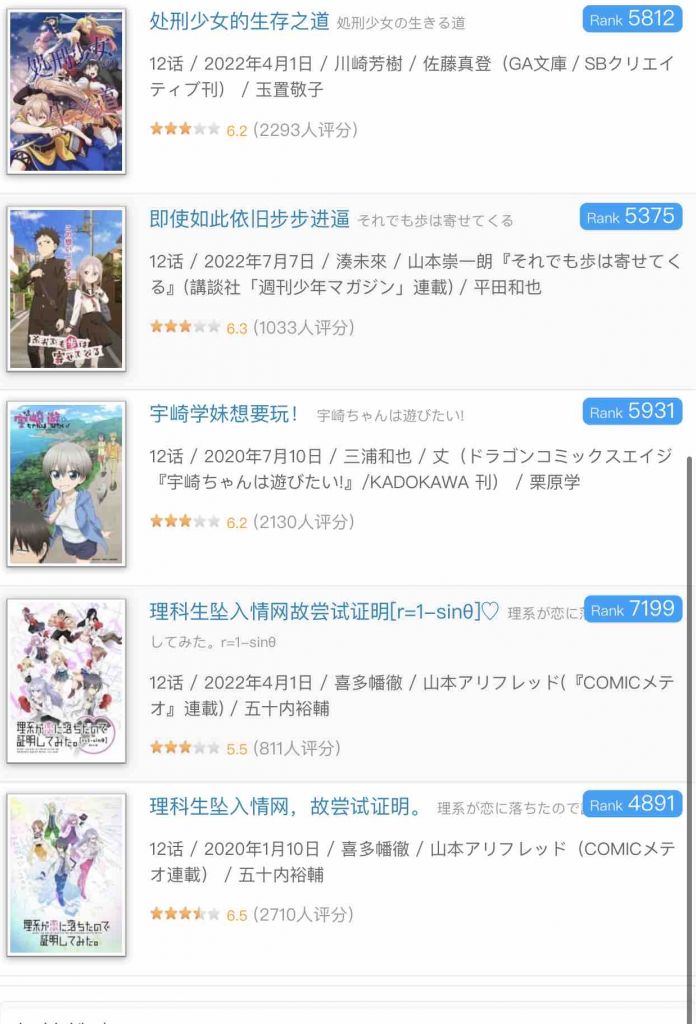Tap the 处刑少女的生存之道 cover image
This screenshot has height=1024, width=697.
pyautogui.click(x=66, y=91)
